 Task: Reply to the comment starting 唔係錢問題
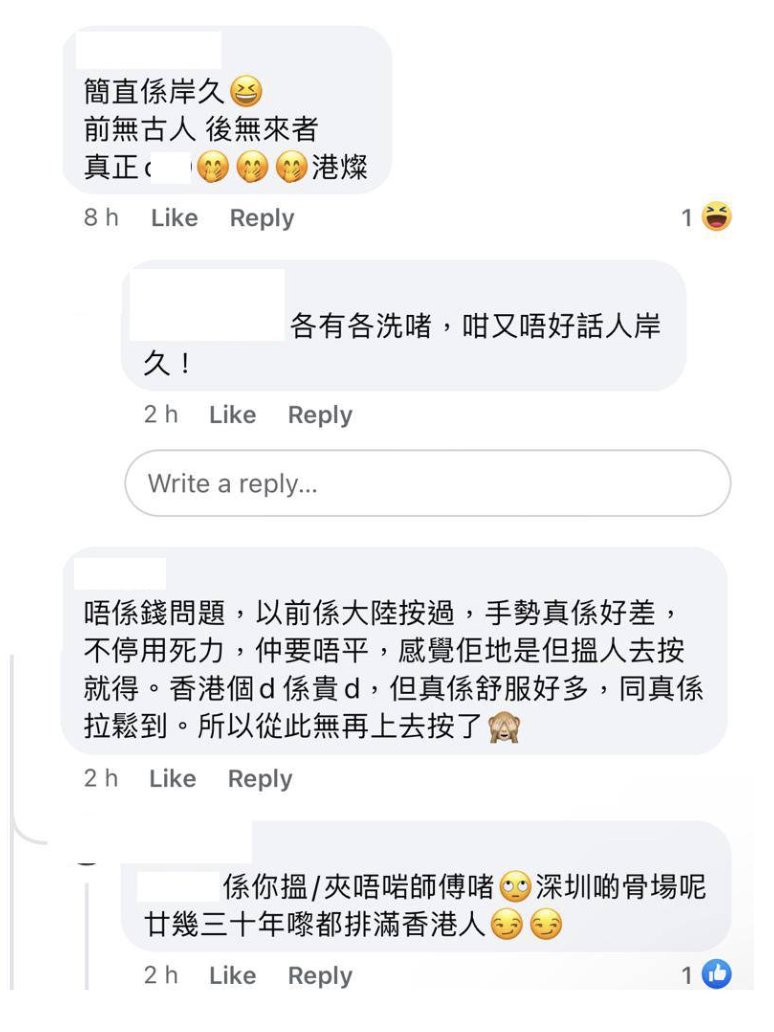259,779
